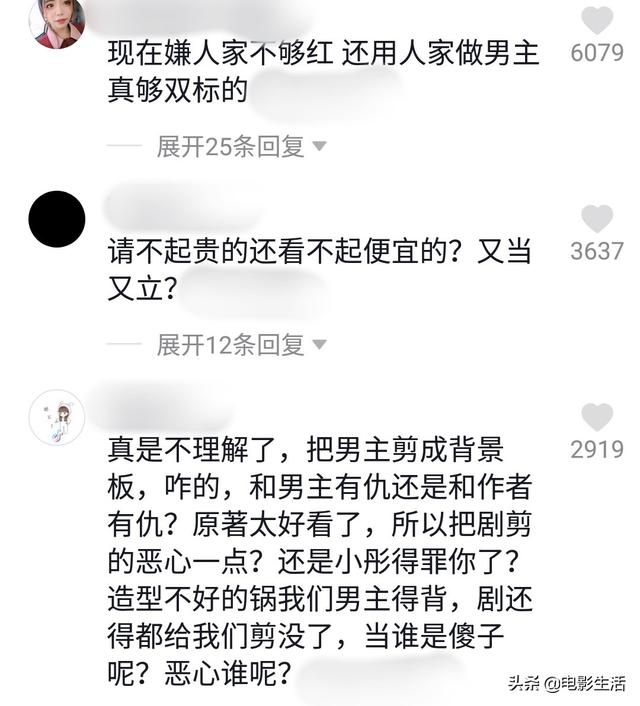The height and width of the screenshot is (706, 640).
Task: Like the comment with 6079 likes
Action: 597,20
